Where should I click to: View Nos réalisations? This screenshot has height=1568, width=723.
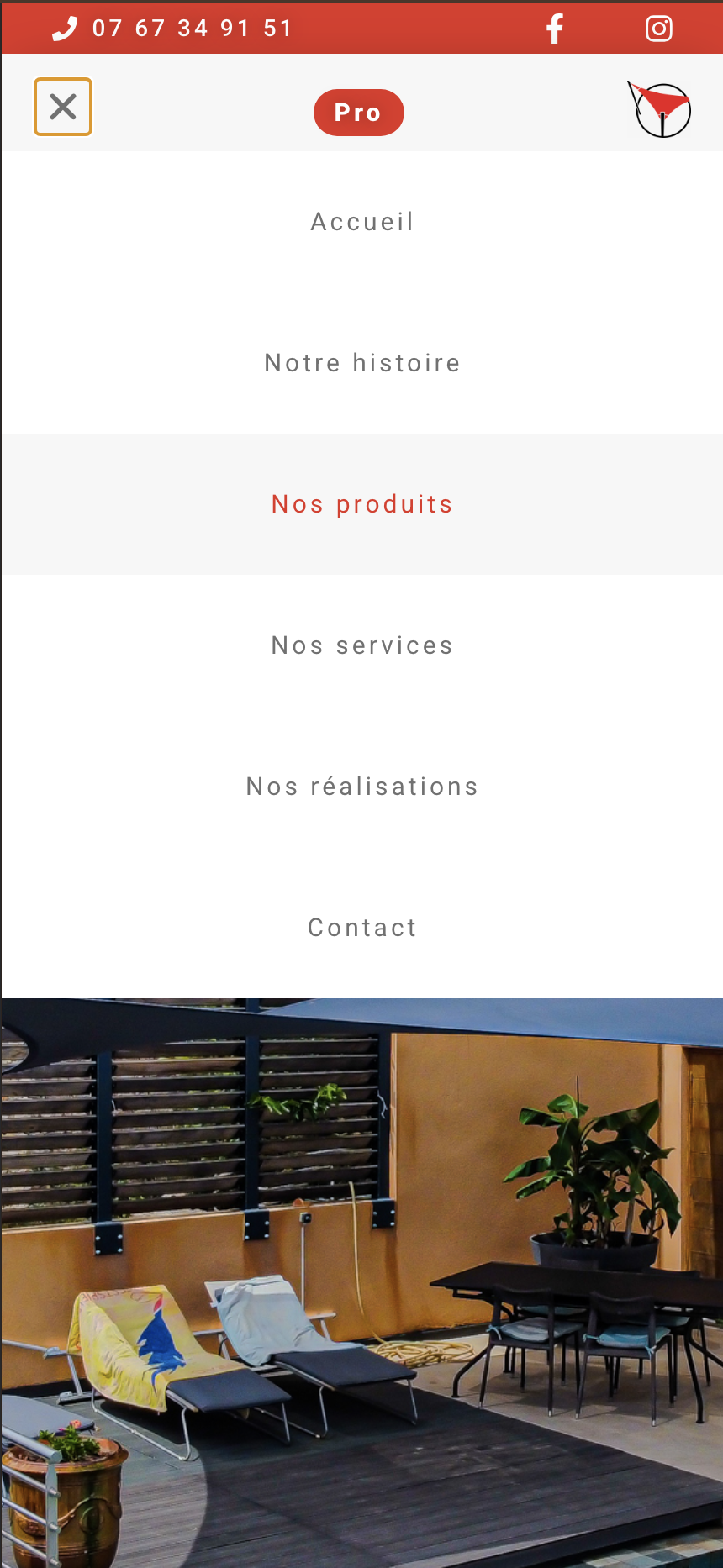click(x=362, y=787)
